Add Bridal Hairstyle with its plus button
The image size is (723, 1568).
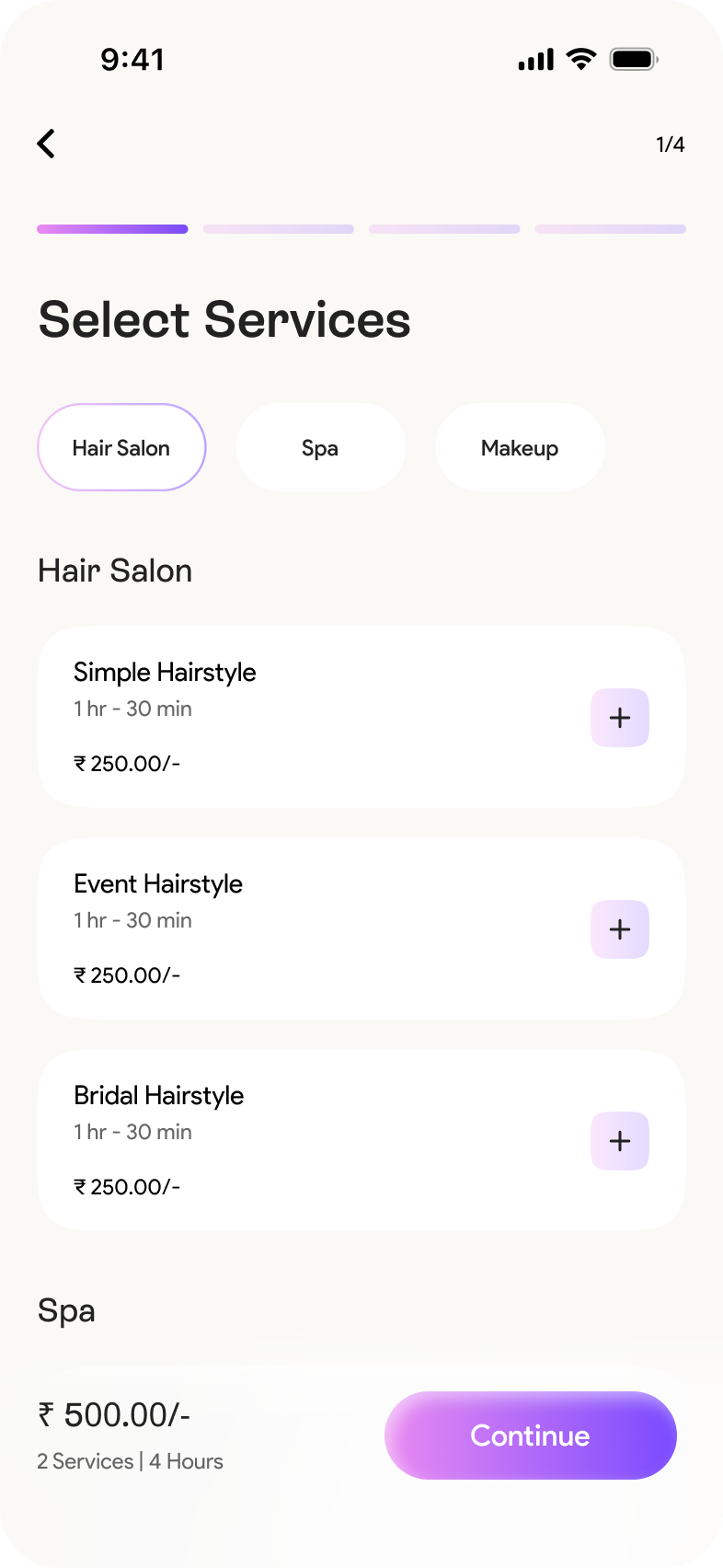pyautogui.click(x=620, y=1141)
